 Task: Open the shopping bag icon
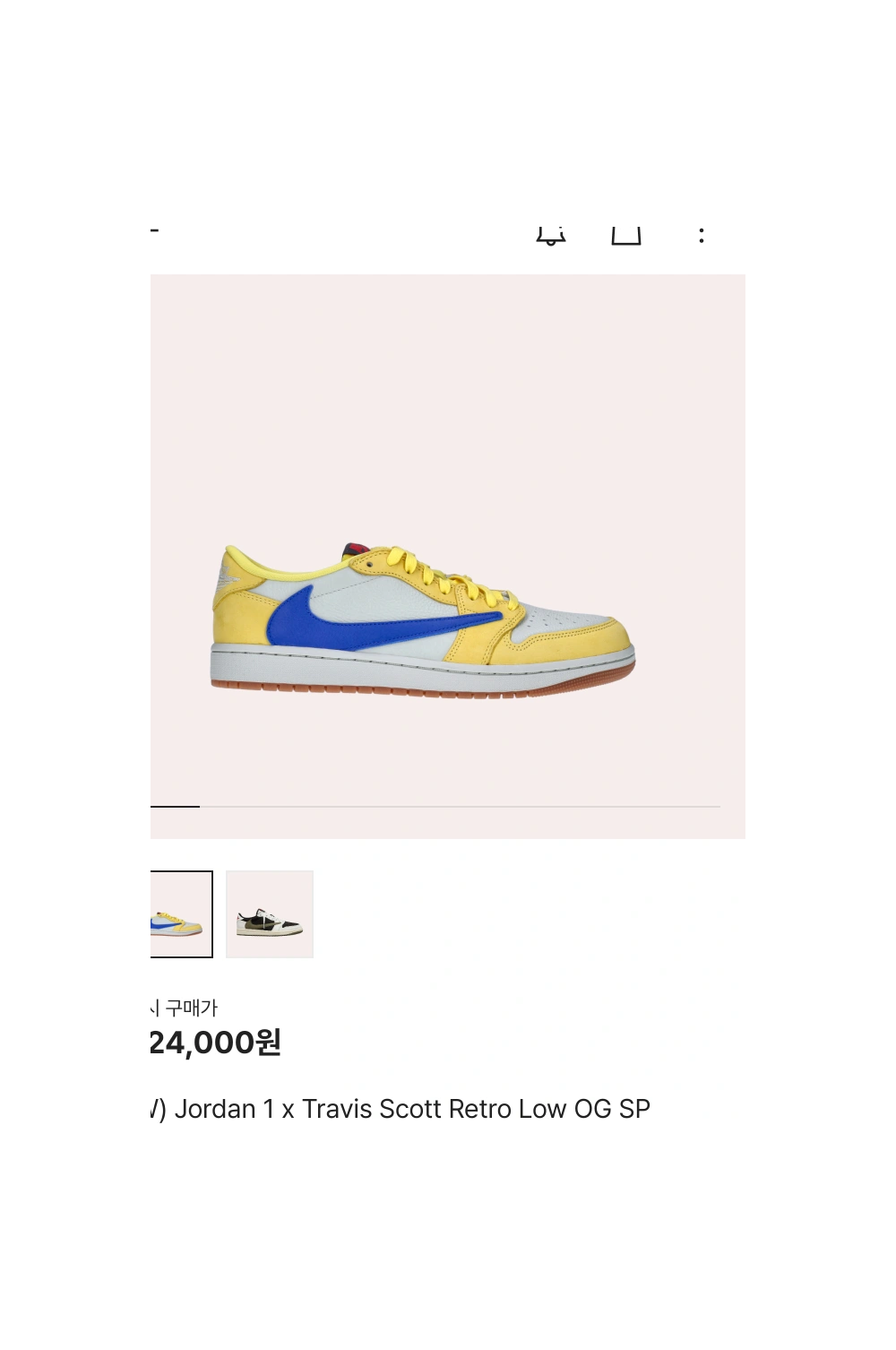click(626, 235)
